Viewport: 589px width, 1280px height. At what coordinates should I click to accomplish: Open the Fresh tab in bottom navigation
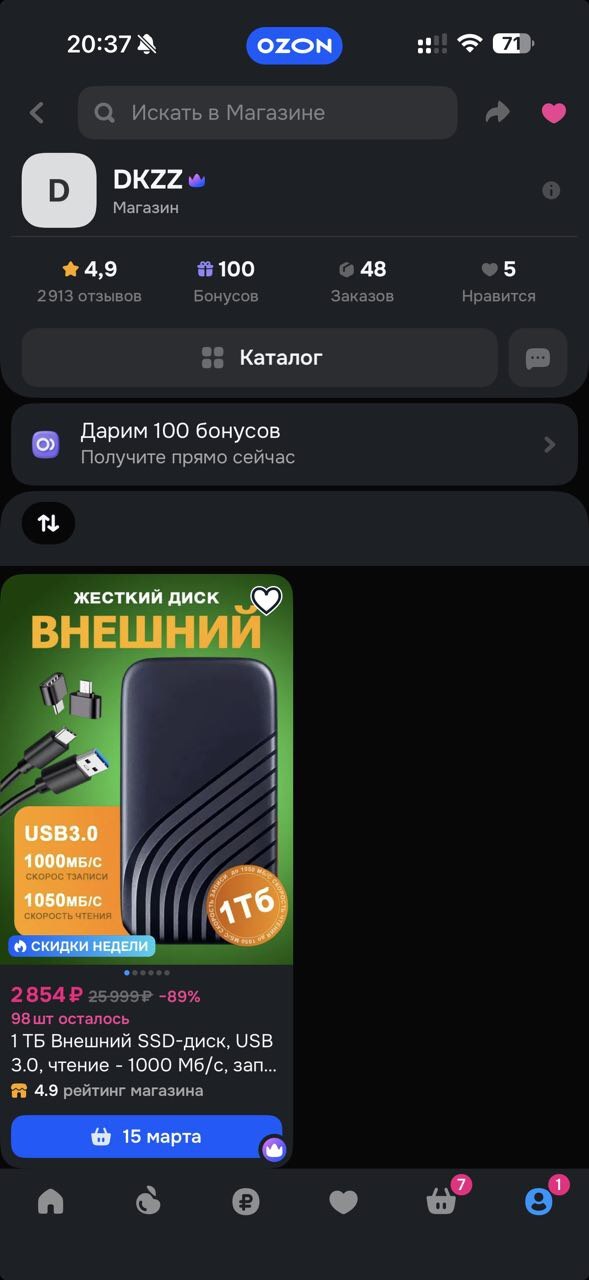(x=148, y=1202)
